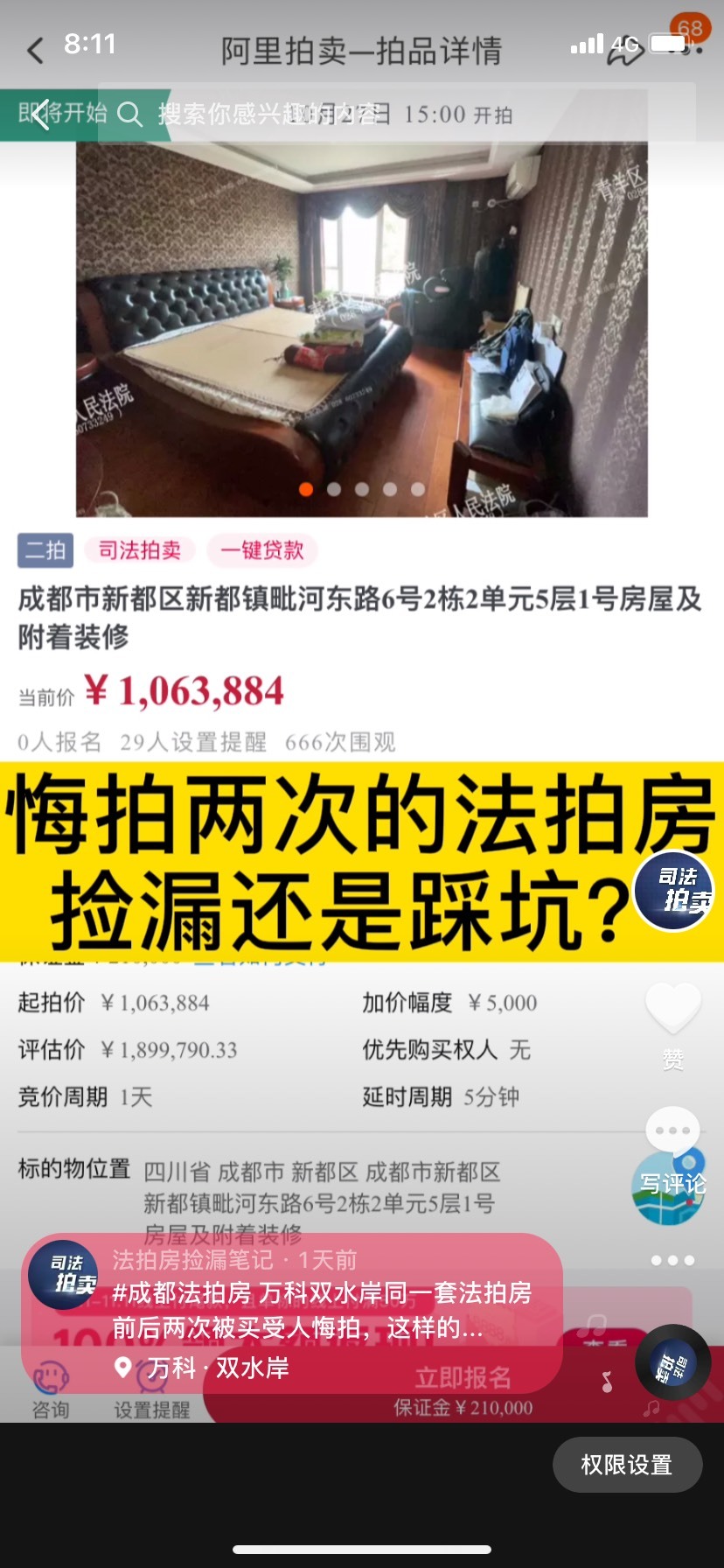724x1568 pixels.
Task: Go back using the white arrow beside search
Action: pos(39,115)
